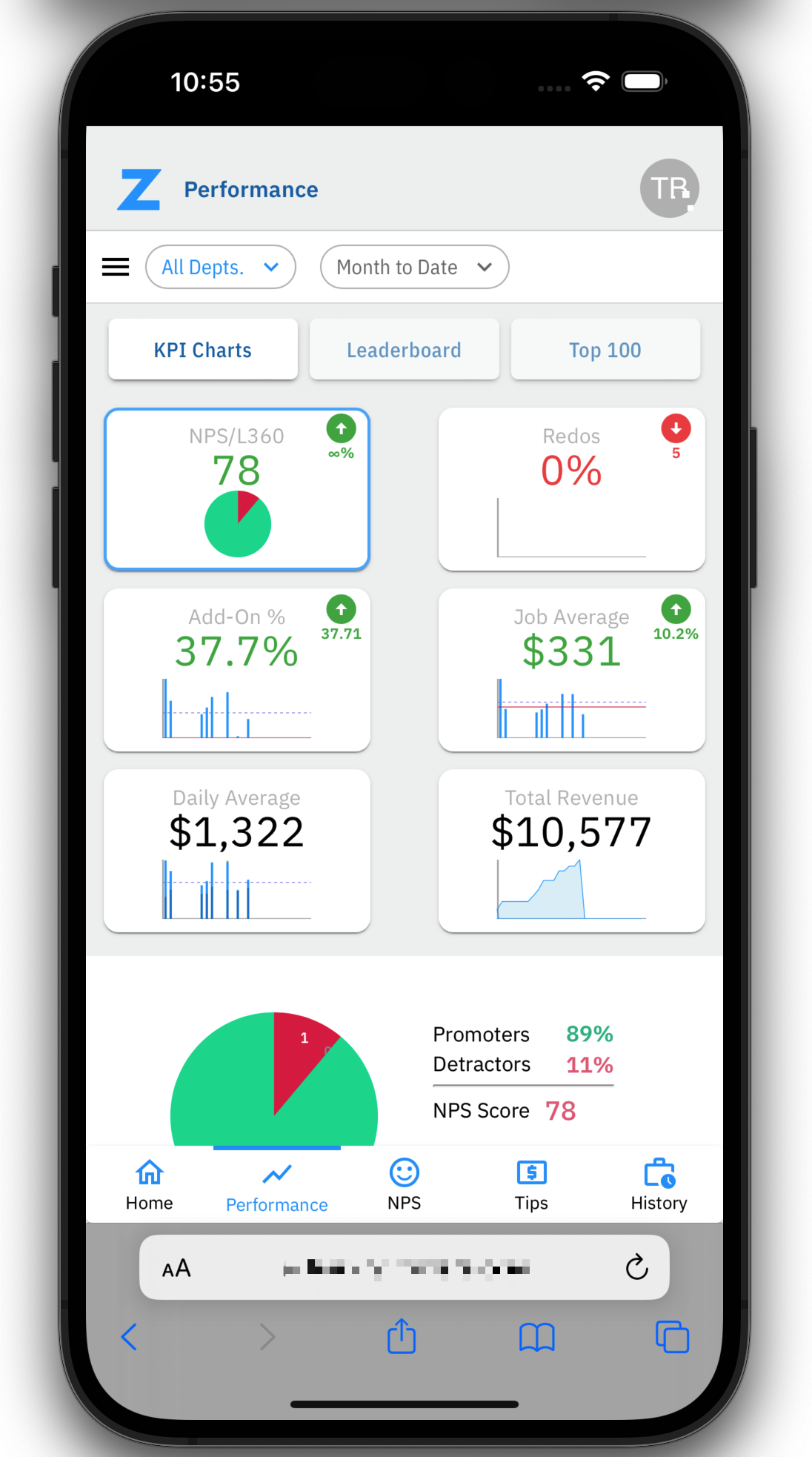Select the NPS/L360 KPI card
Viewport: 812px width, 1457px height.
237,489
